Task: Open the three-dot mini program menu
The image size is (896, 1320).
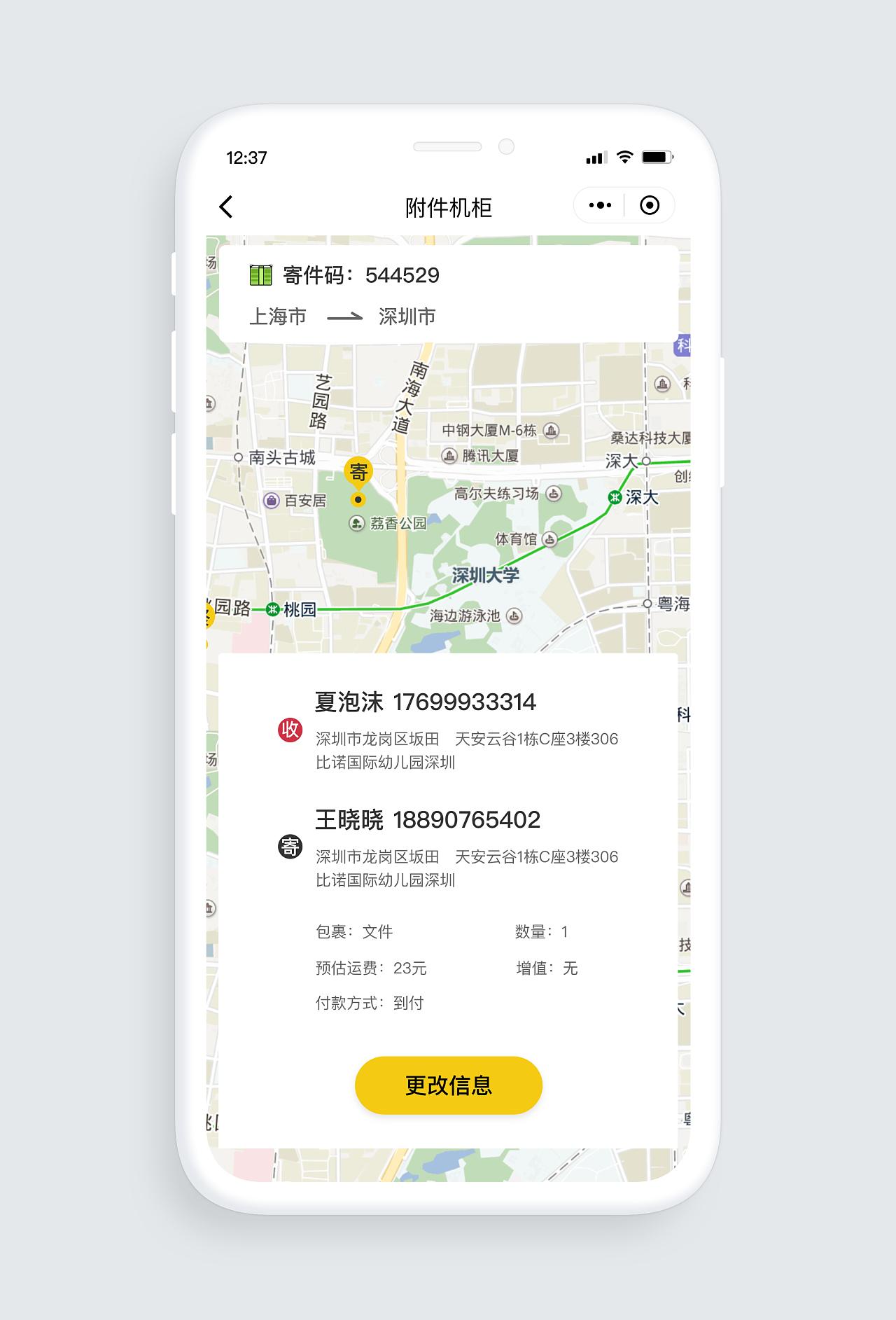Action: click(x=600, y=205)
